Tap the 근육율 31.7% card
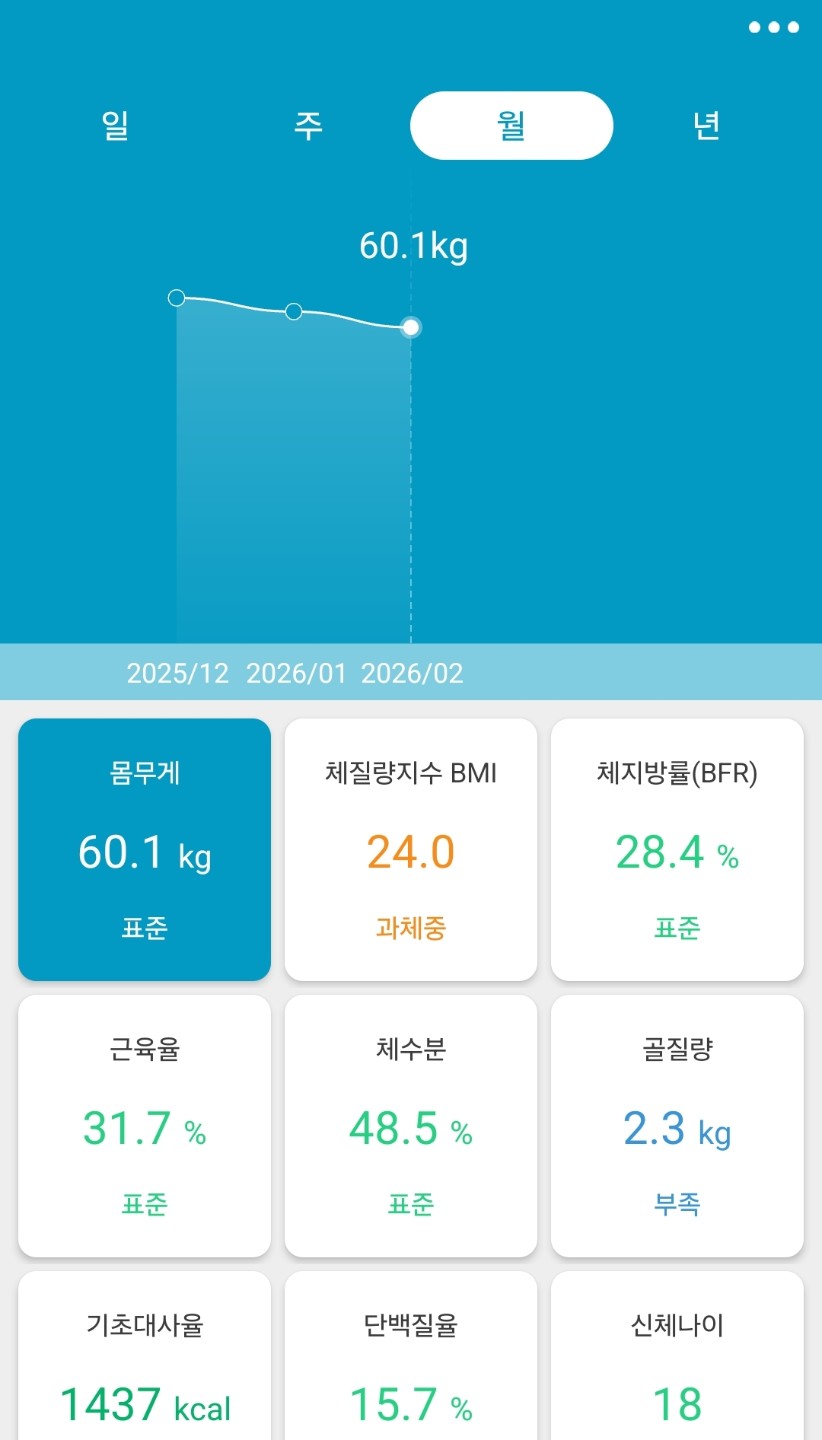Image resolution: width=822 pixels, height=1440 pixels. [x=145, y=1125]
